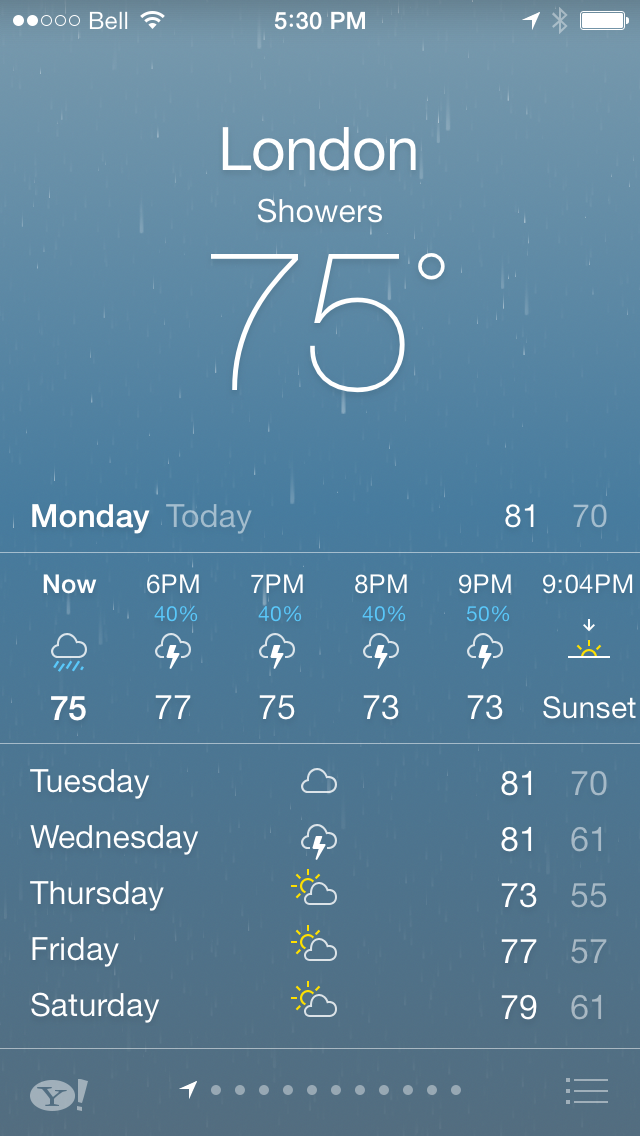Tap the large 75° temperature for details
Viewport: 640px width, 1136px height.
(327, 321)
